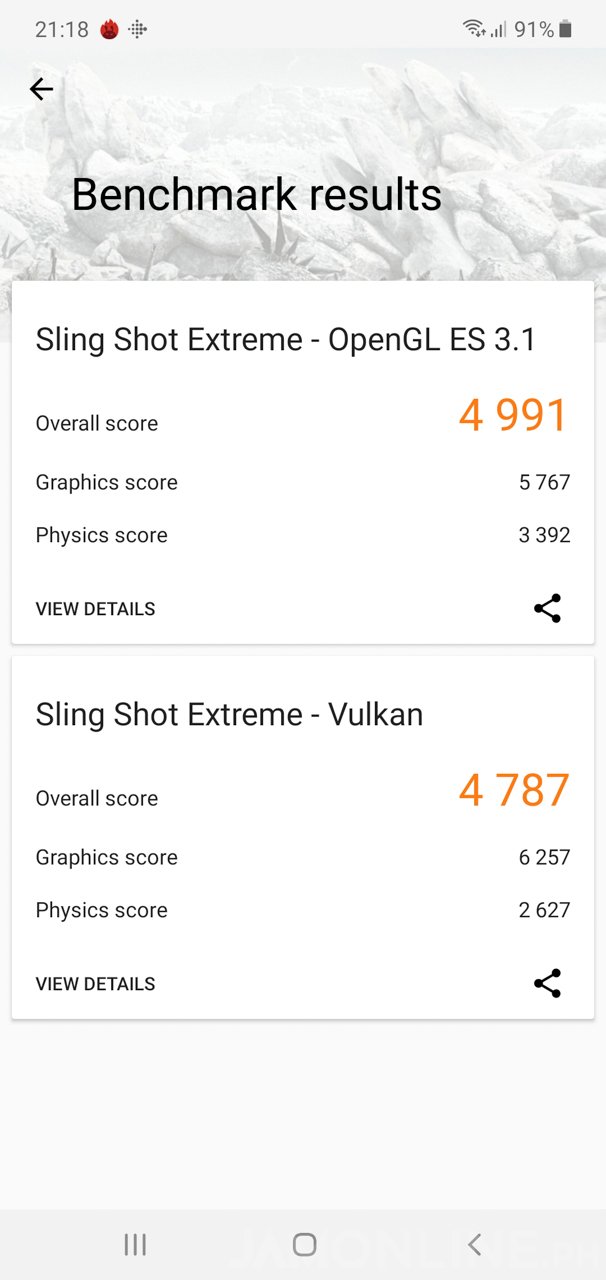This screenshot has height=1280, width=606.
Task: View details of Vulkan result
Action: [95, 984]
